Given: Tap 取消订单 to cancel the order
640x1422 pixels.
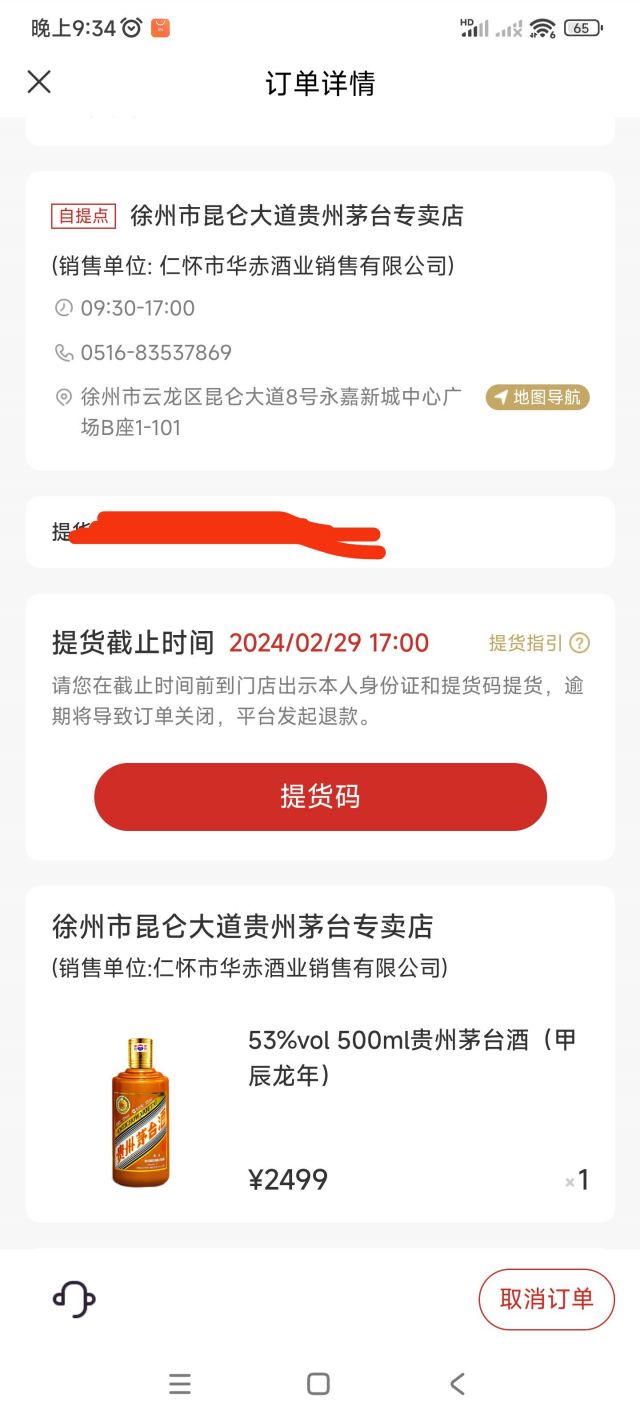Looking at the screenshot, I should (x=546, y=1299).
